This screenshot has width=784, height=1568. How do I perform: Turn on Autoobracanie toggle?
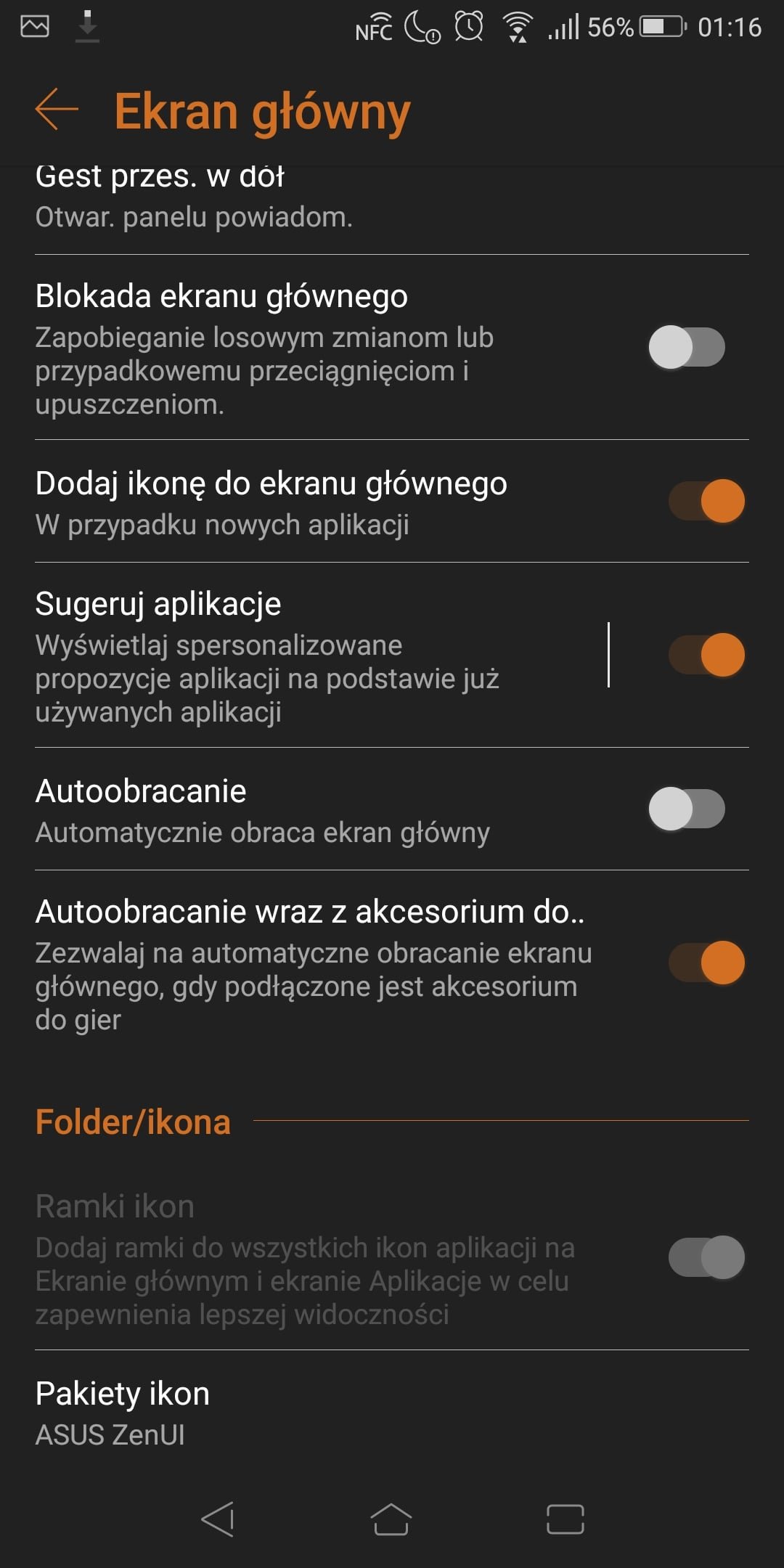coord(687,809)
